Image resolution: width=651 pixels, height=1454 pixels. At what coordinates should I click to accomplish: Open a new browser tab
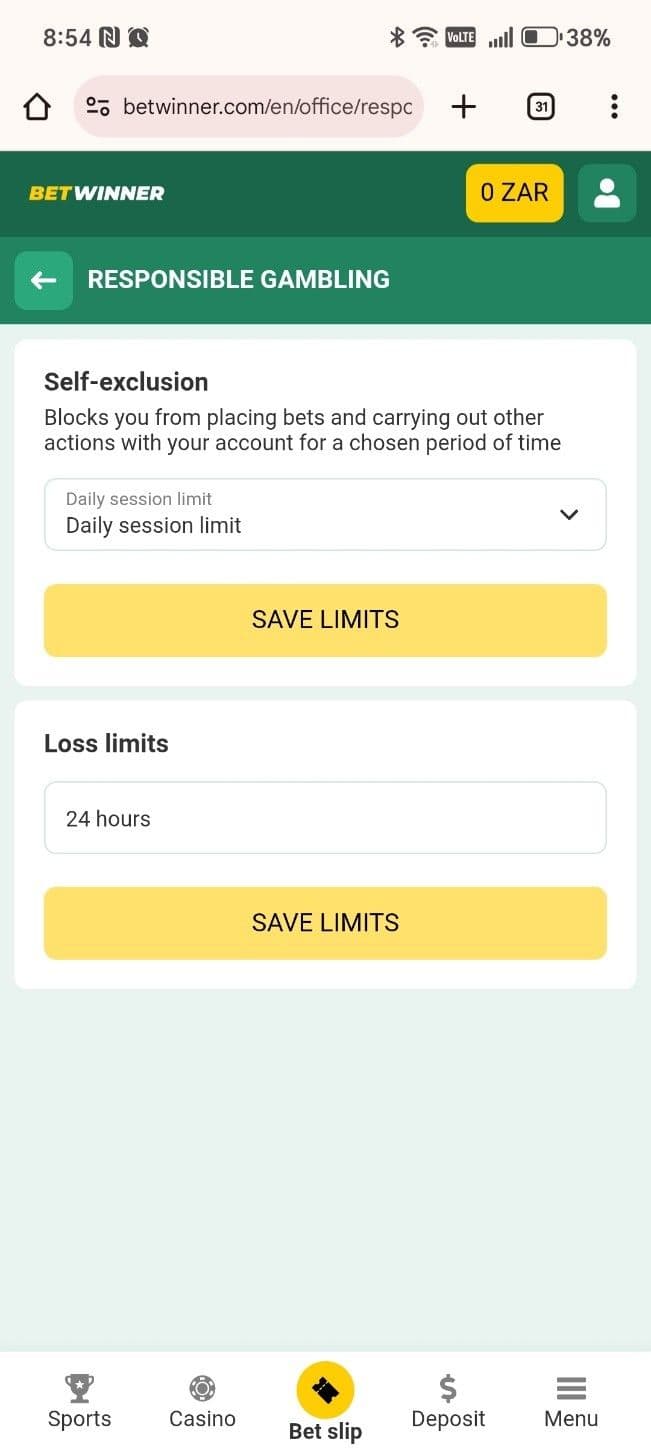[464, 107]
